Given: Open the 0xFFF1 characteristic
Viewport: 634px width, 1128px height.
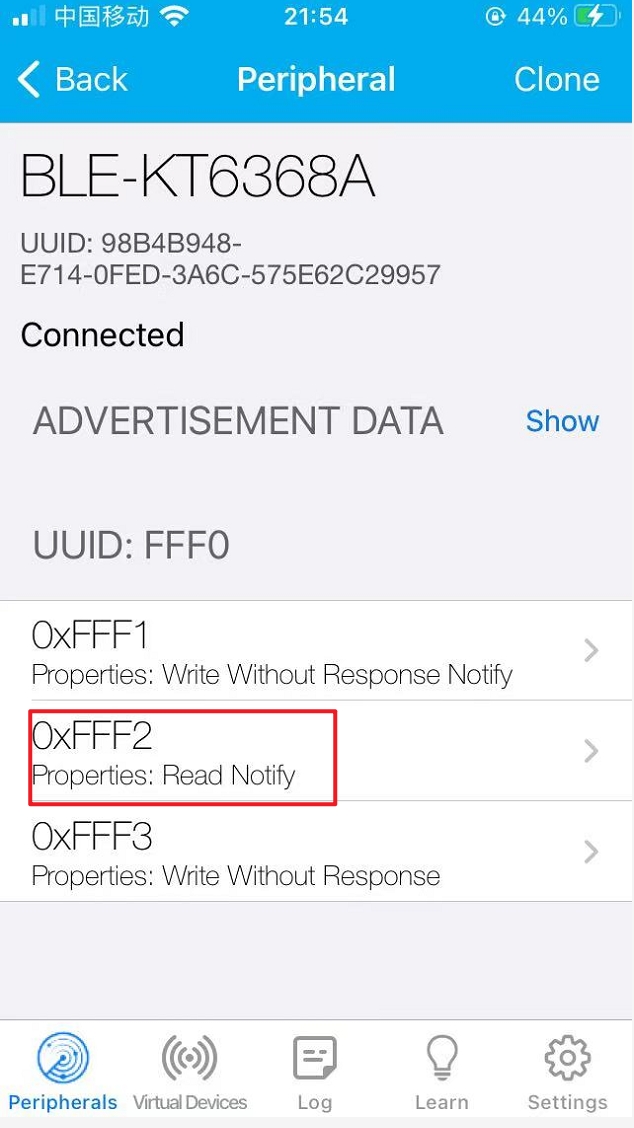Looking at the screenshot, I should tap(316, 651).
